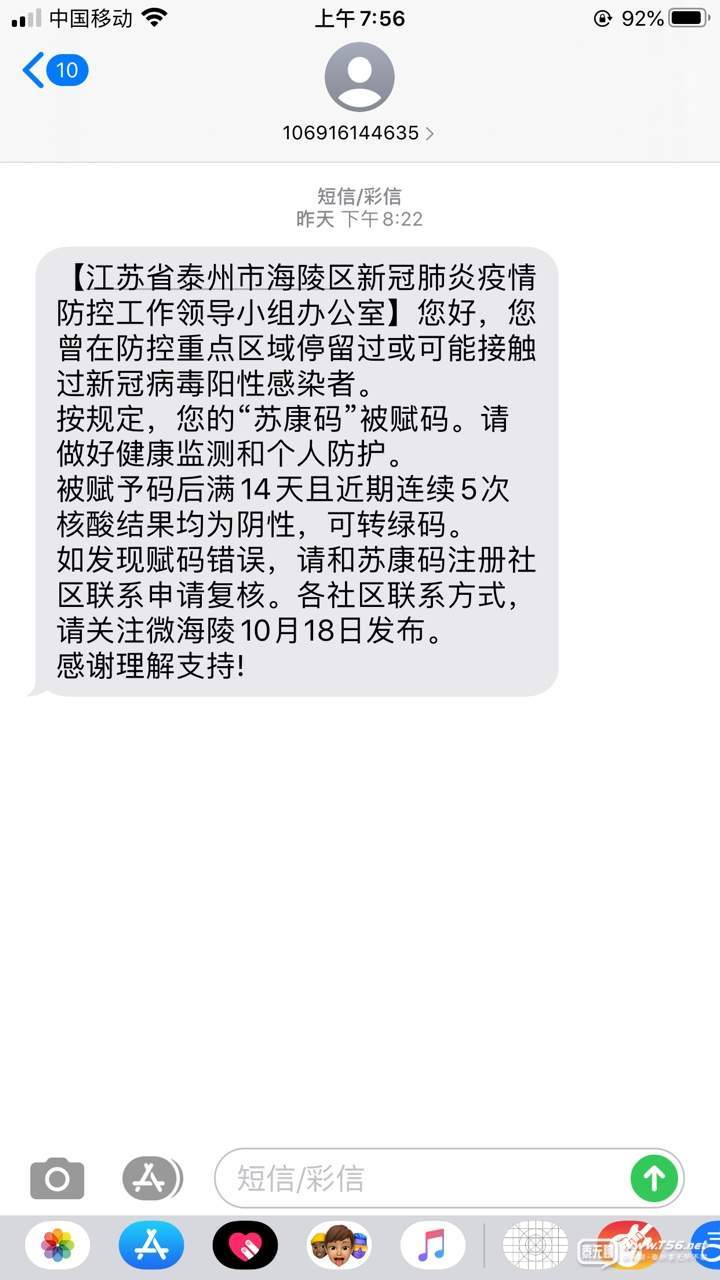Open the Music app in the app strip
This screenshot has height=1280, width=720.
point(433,1246)
